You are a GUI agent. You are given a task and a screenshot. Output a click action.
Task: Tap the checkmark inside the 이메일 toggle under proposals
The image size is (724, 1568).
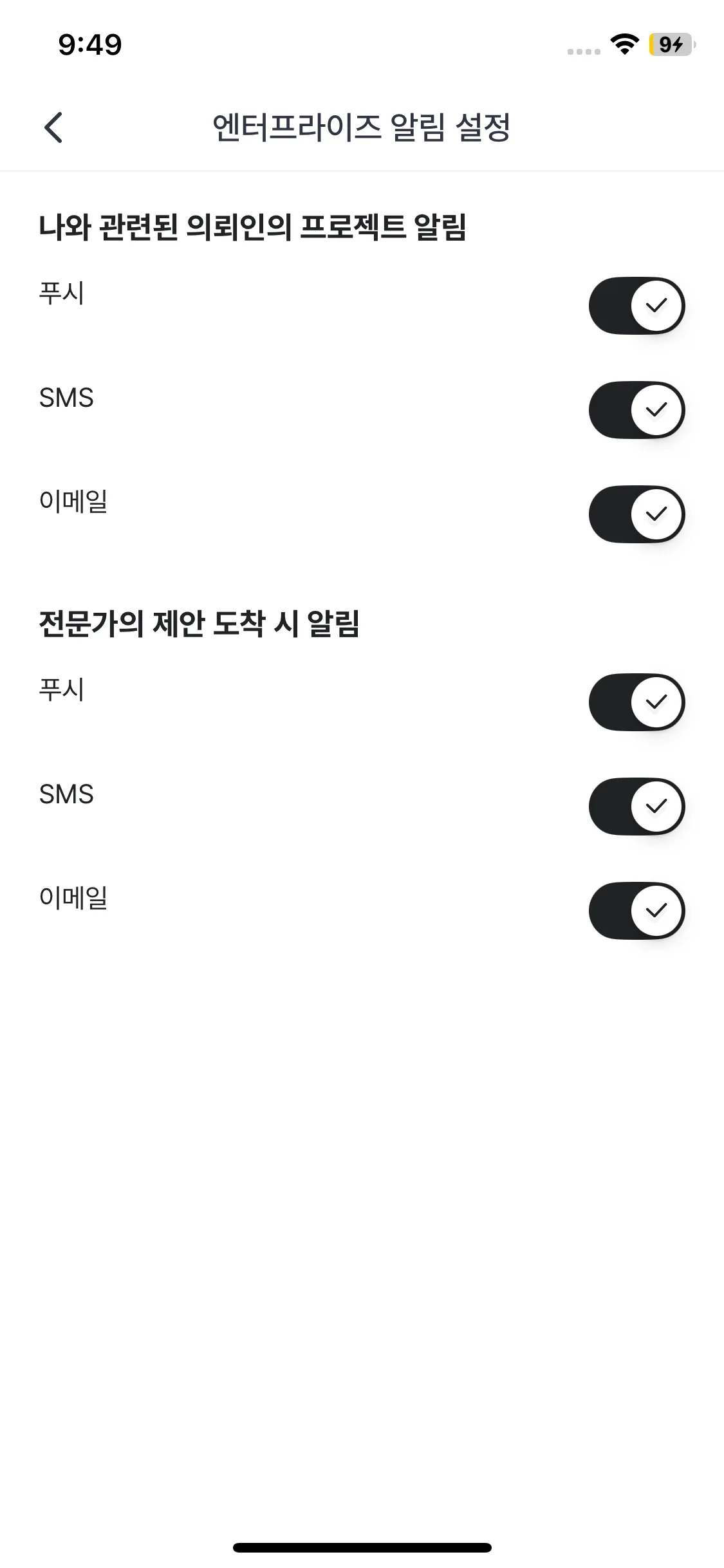click(x=657, y=911)
